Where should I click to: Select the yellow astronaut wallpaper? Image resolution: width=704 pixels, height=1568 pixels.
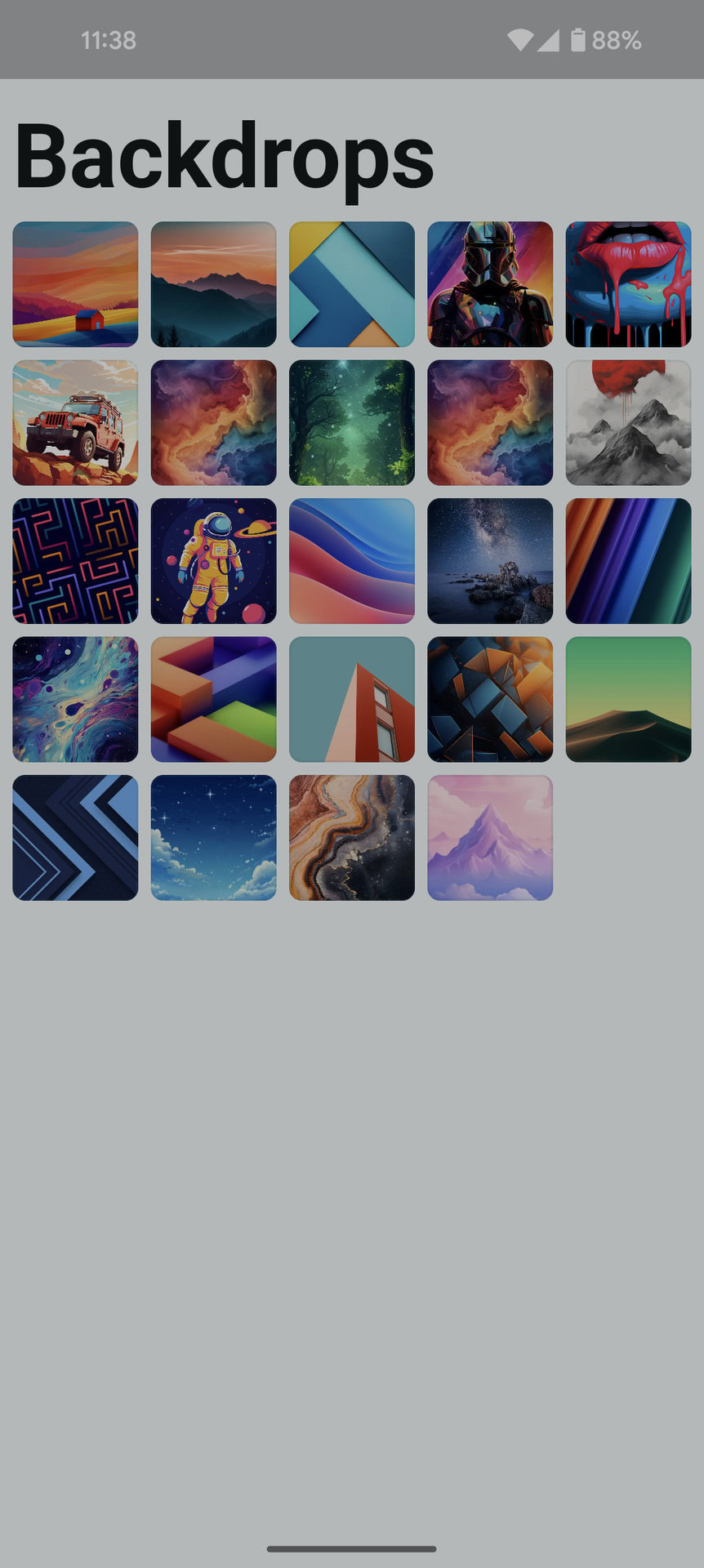[213, 561]
